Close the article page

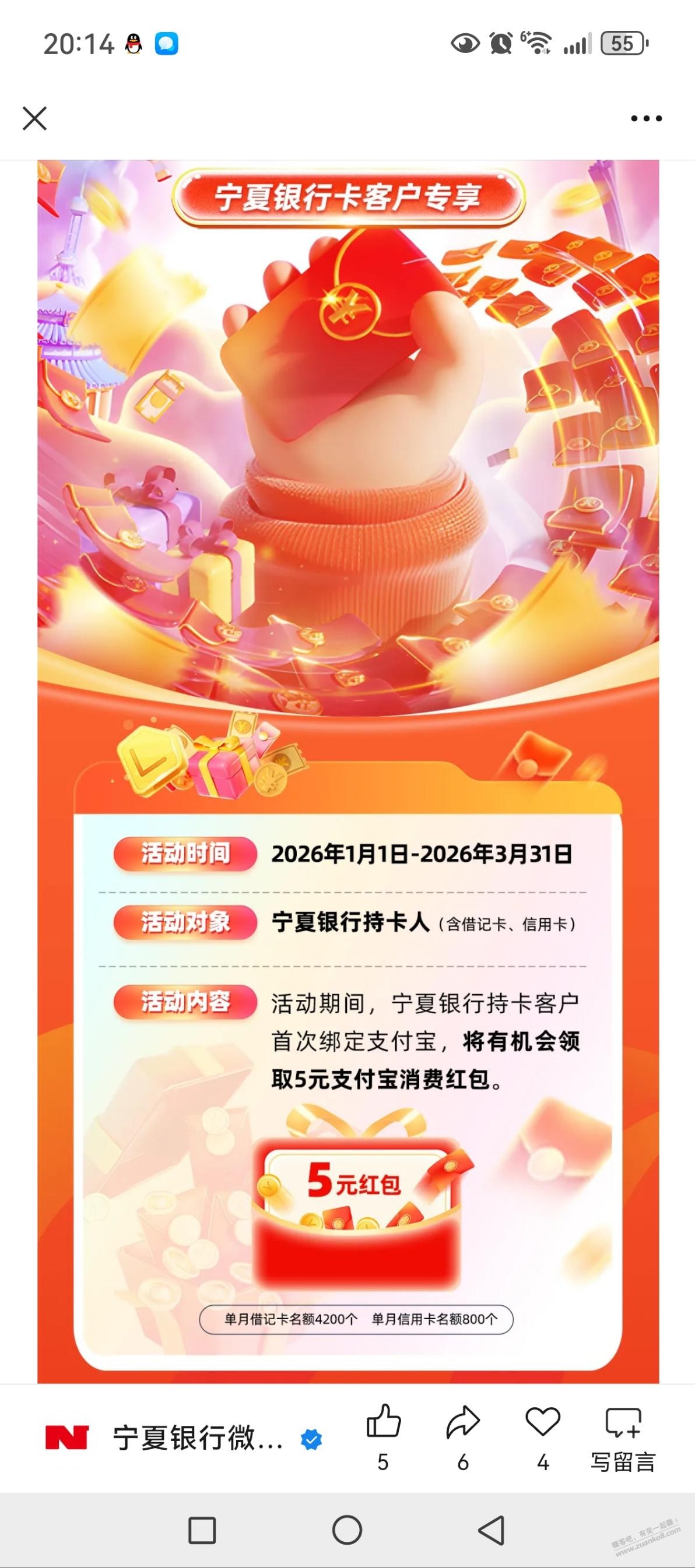[35, 118]
